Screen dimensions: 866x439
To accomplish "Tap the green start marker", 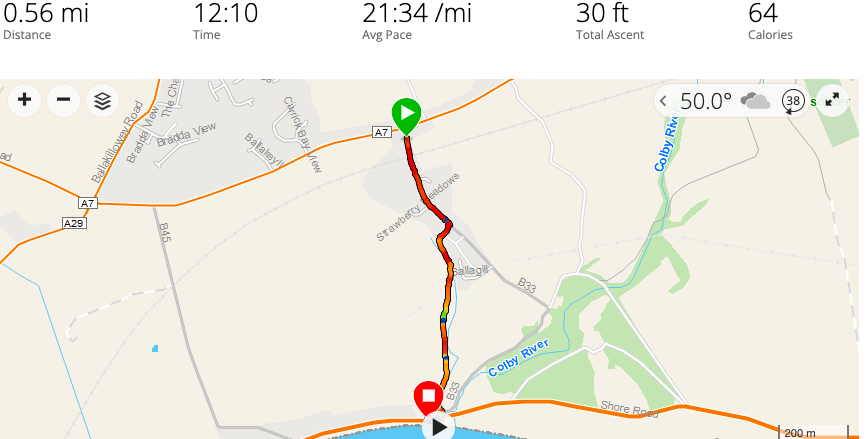I will point(405,115).
